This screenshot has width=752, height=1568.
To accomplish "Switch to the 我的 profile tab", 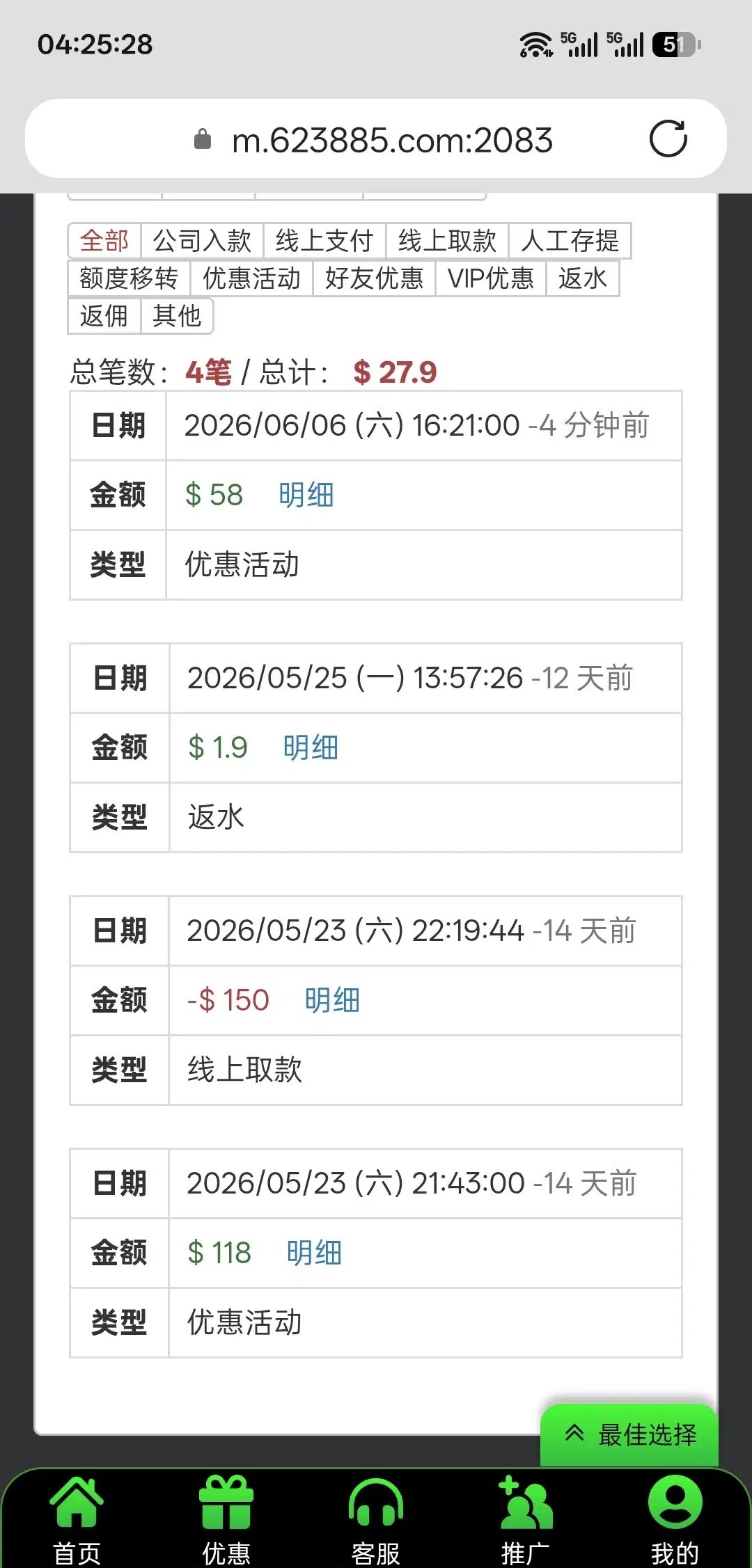I will pyautogui.click(x=675, y=1521).
